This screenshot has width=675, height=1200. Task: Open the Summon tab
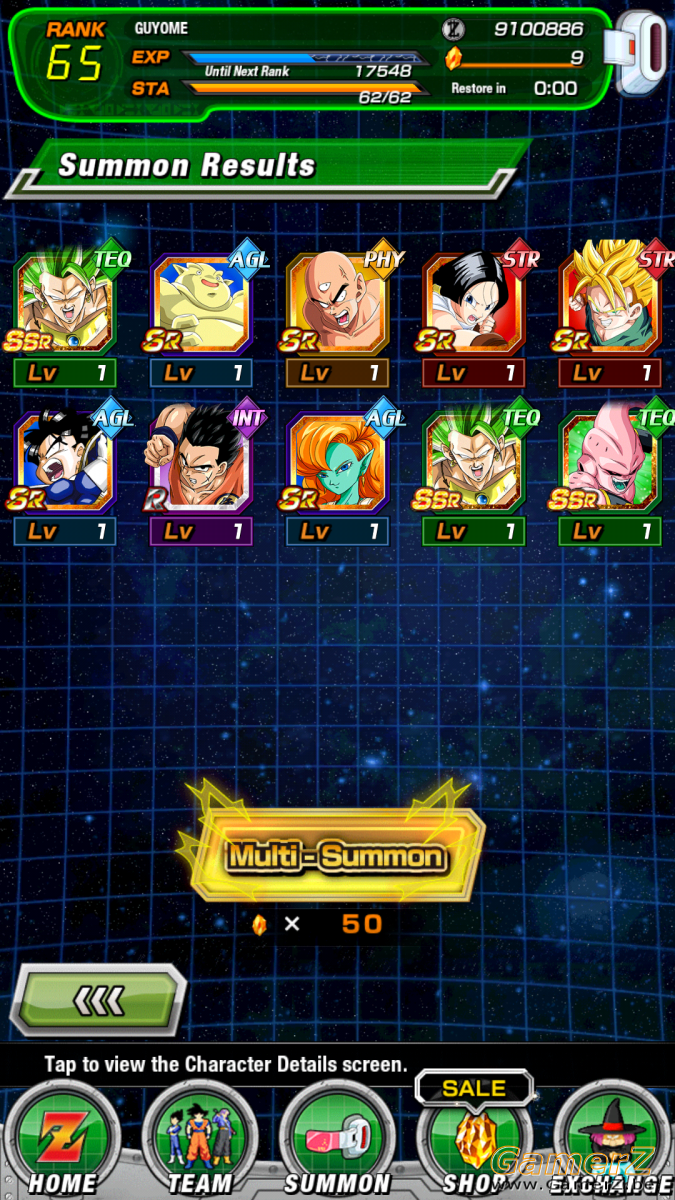338,1141
